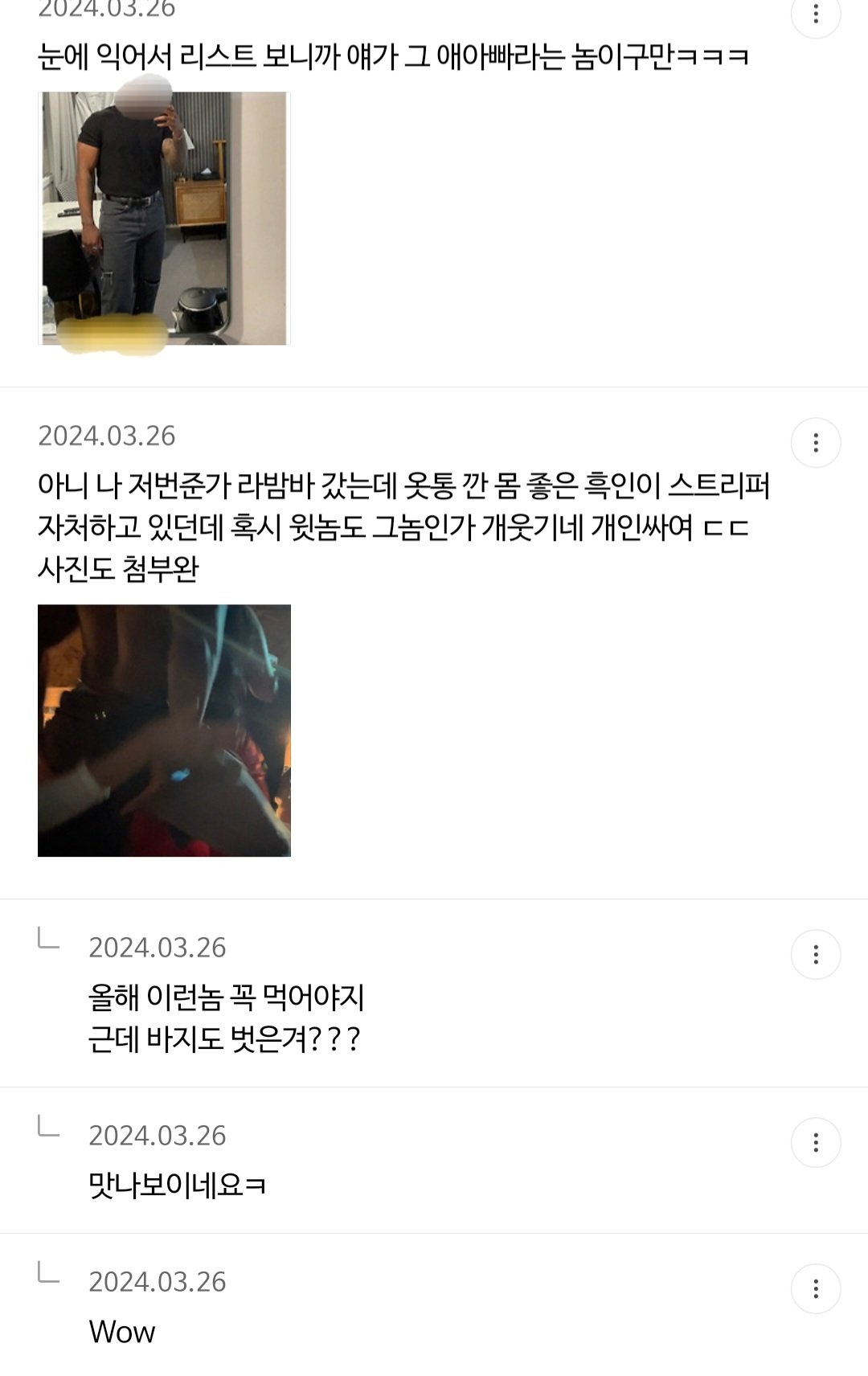Open the dark club photo attachment
868x1376 pixels.
(165, 731)
